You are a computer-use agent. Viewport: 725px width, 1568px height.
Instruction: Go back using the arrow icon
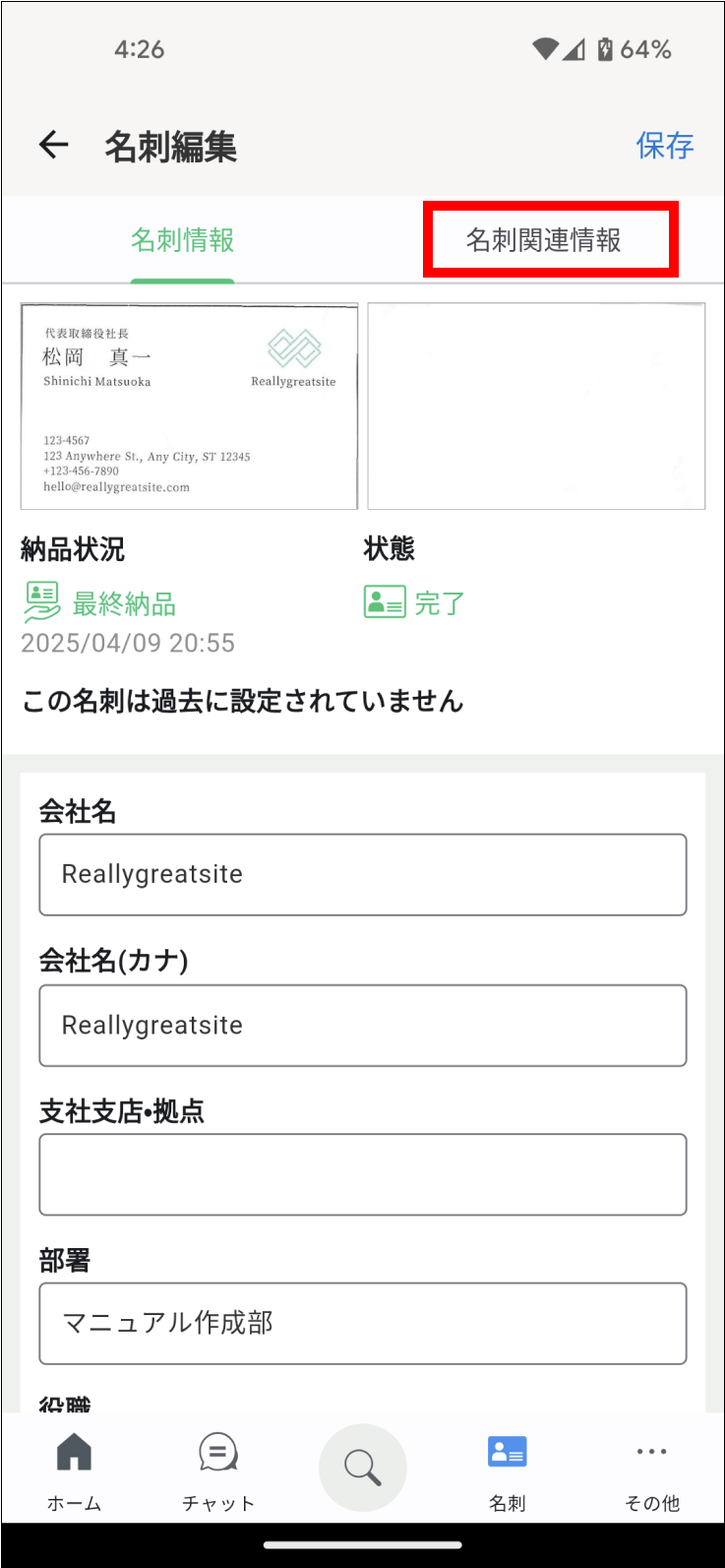point(53,146)
